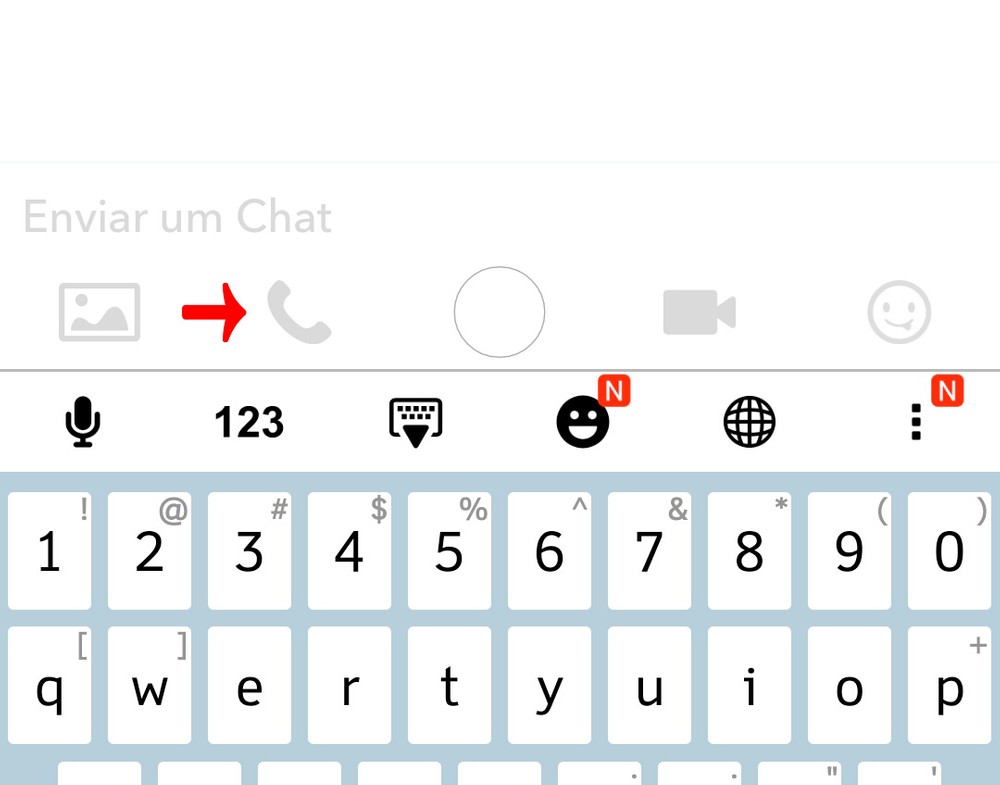The image size is (1000, 785).
Task: Start a voice call with the phone icon
Action: point(299,312)
